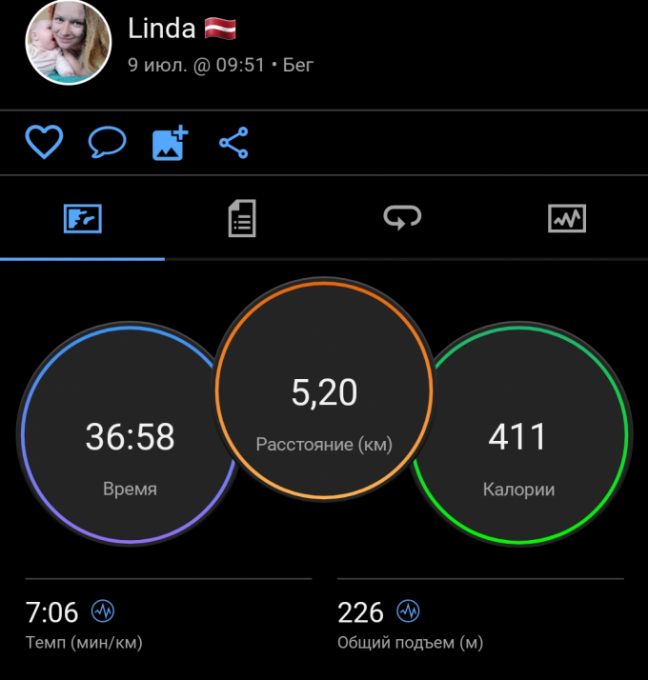Add a photo to the activity
The height and width of the screenshot is (680, 648).
[170, 143]
